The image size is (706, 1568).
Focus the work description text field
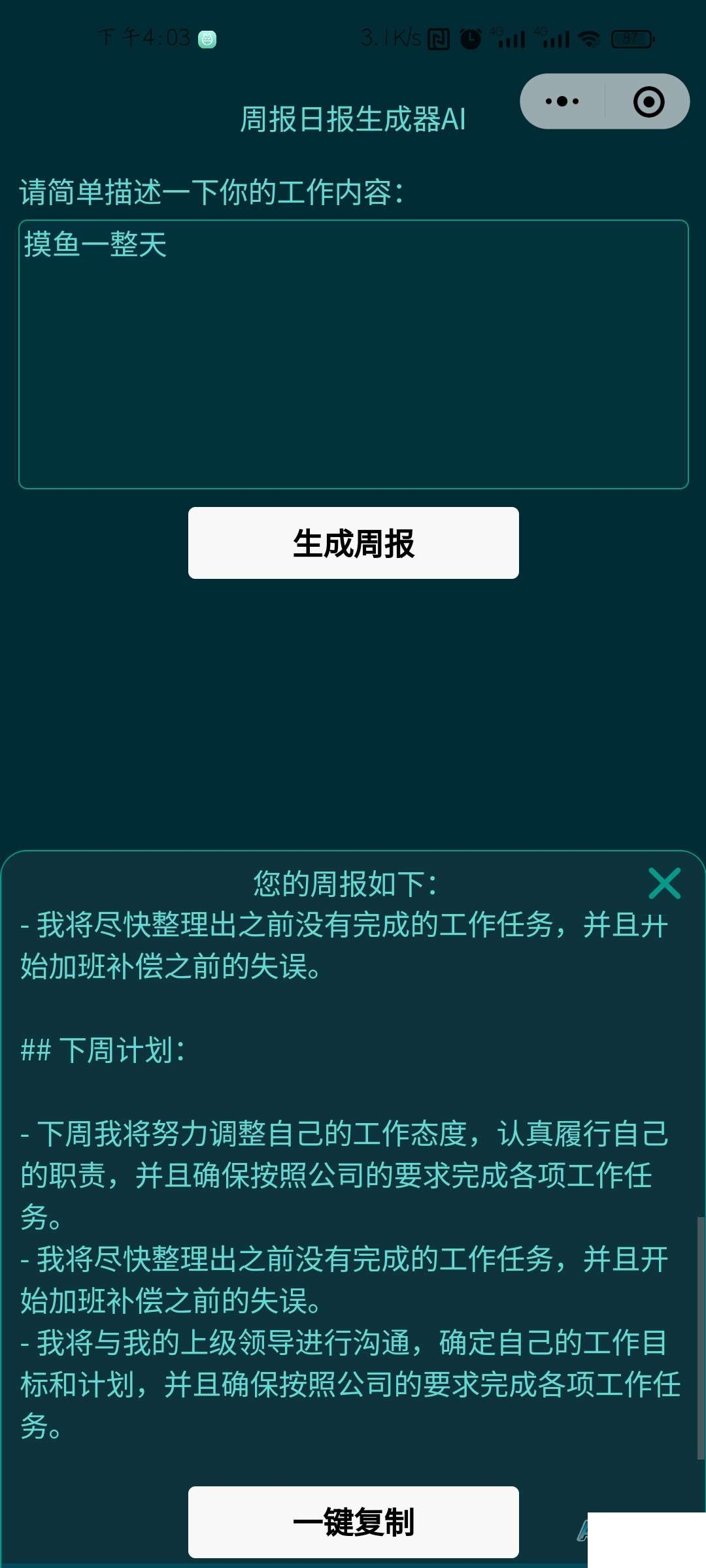pos(353,354)
